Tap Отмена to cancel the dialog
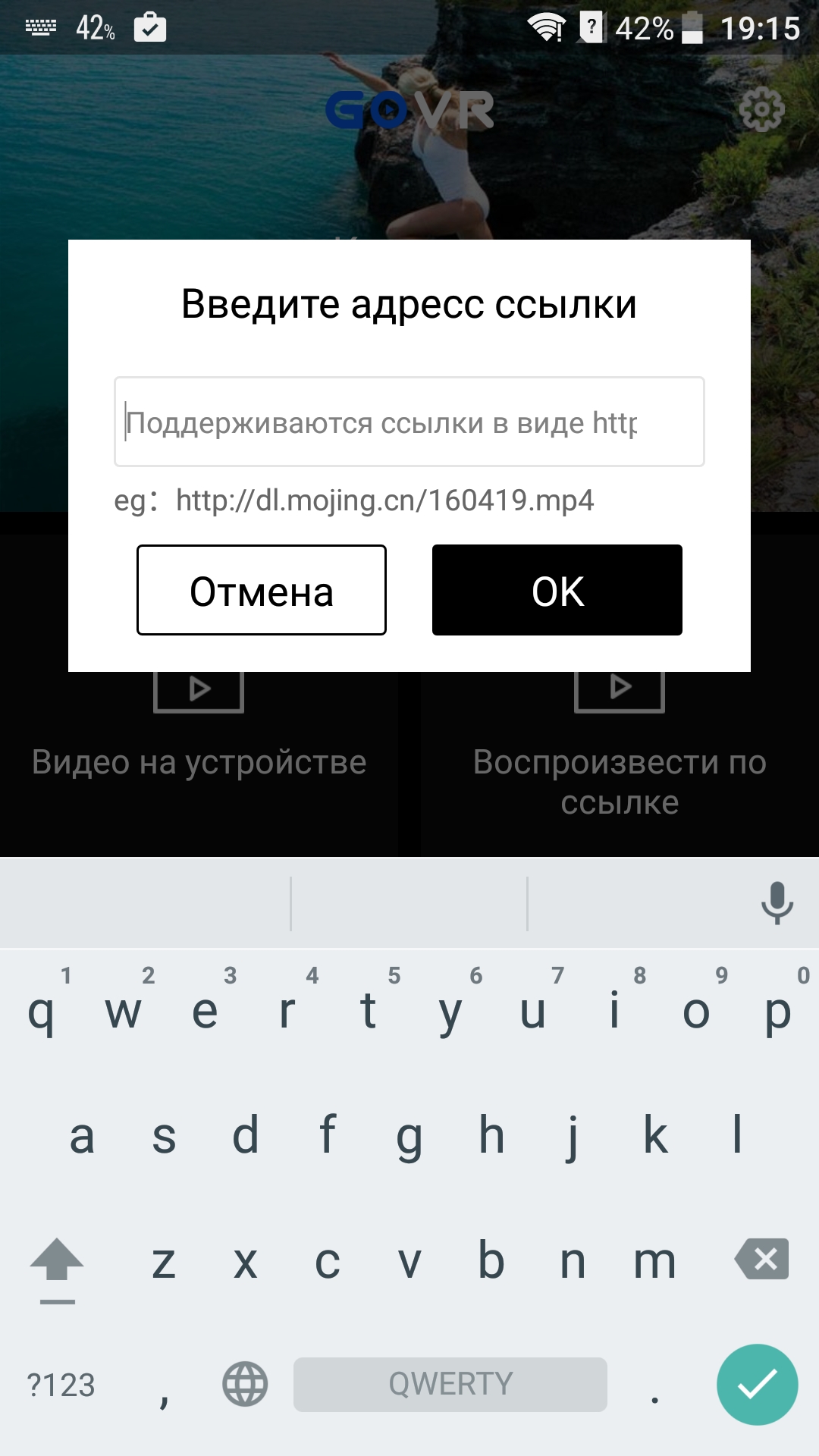 (262, 590)
